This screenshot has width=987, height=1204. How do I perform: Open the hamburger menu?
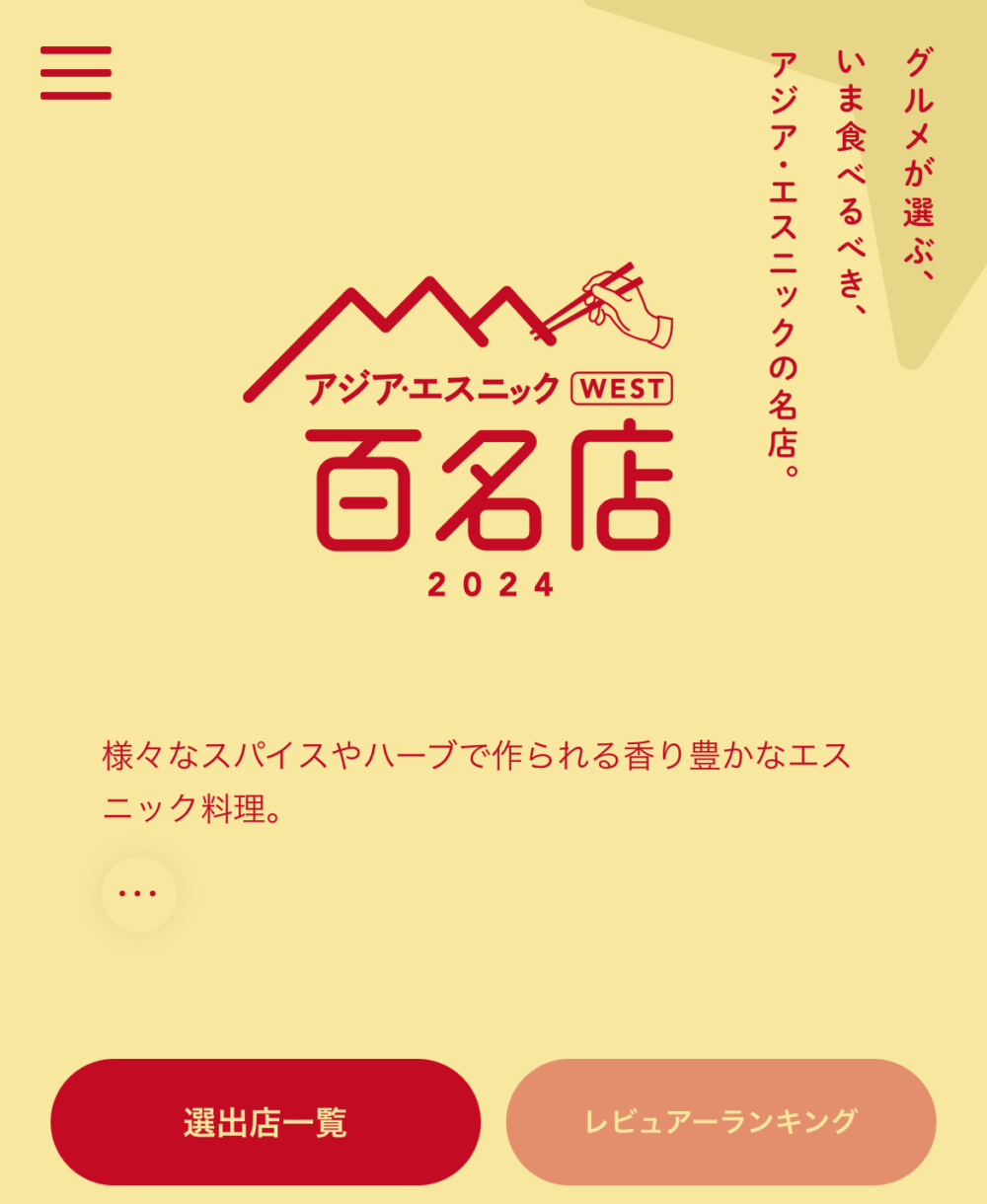76,73
